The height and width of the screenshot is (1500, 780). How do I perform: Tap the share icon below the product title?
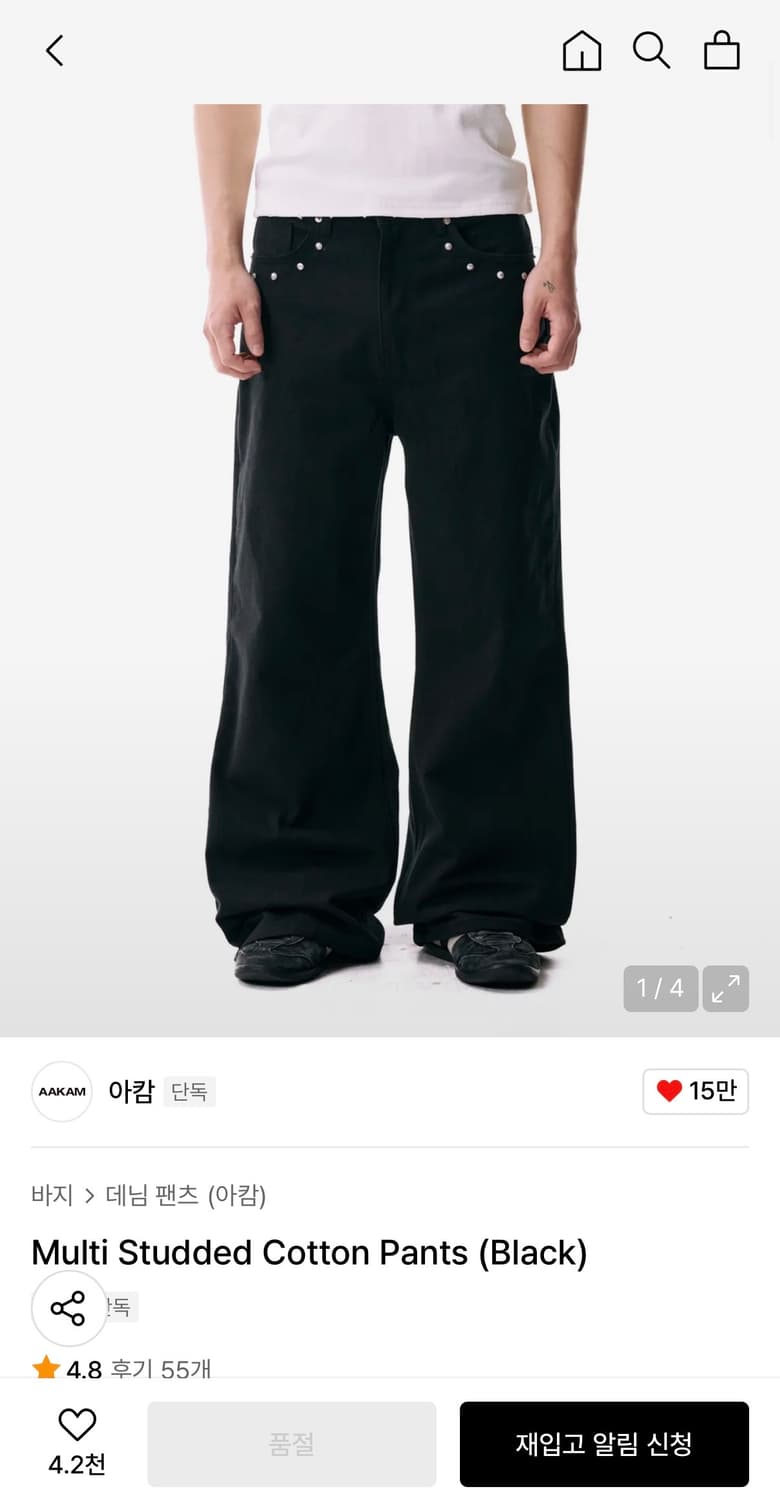click(68, 1307)
